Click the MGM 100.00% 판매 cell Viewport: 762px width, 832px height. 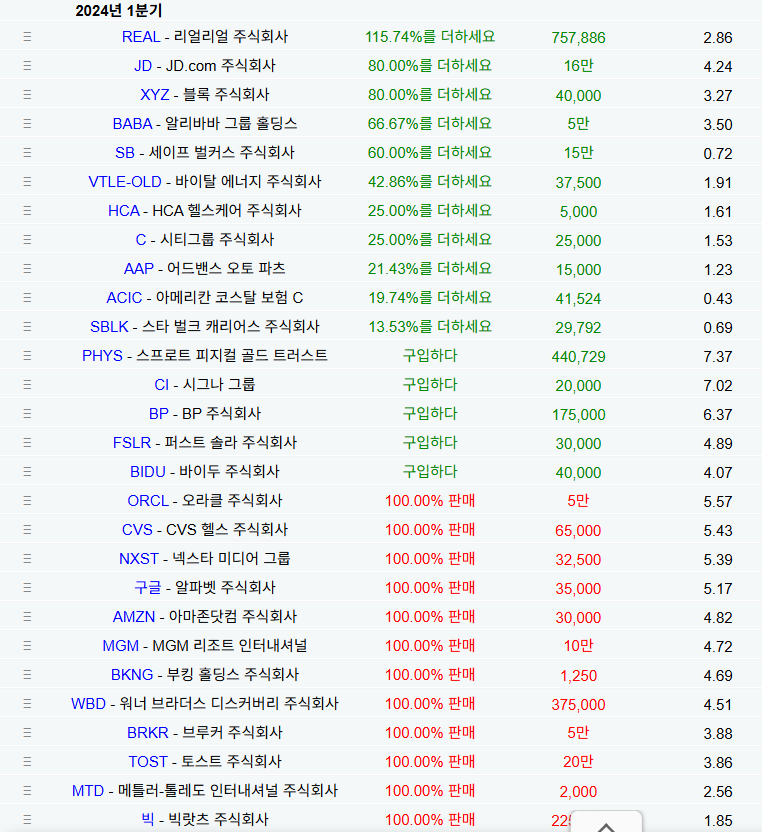click(429, 645)
